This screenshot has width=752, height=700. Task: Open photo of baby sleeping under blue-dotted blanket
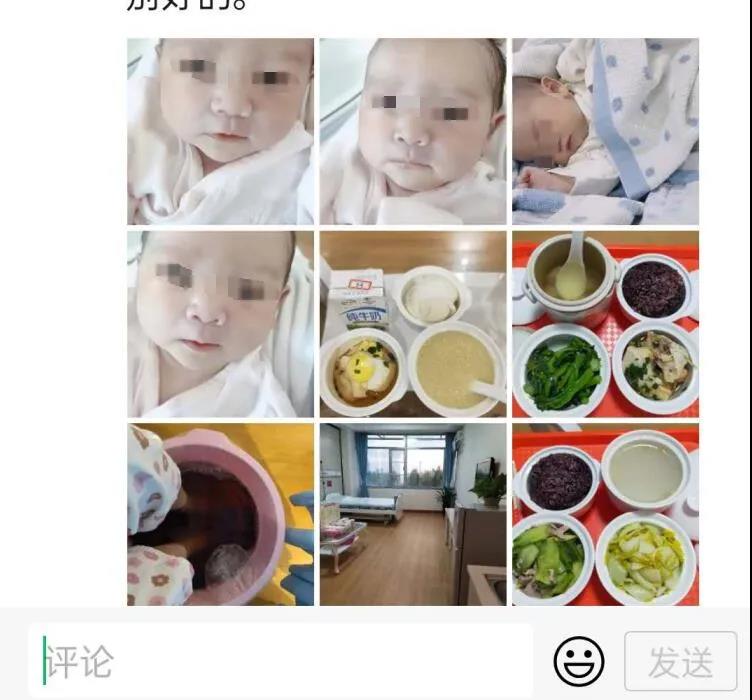click(x=605, y=131)
